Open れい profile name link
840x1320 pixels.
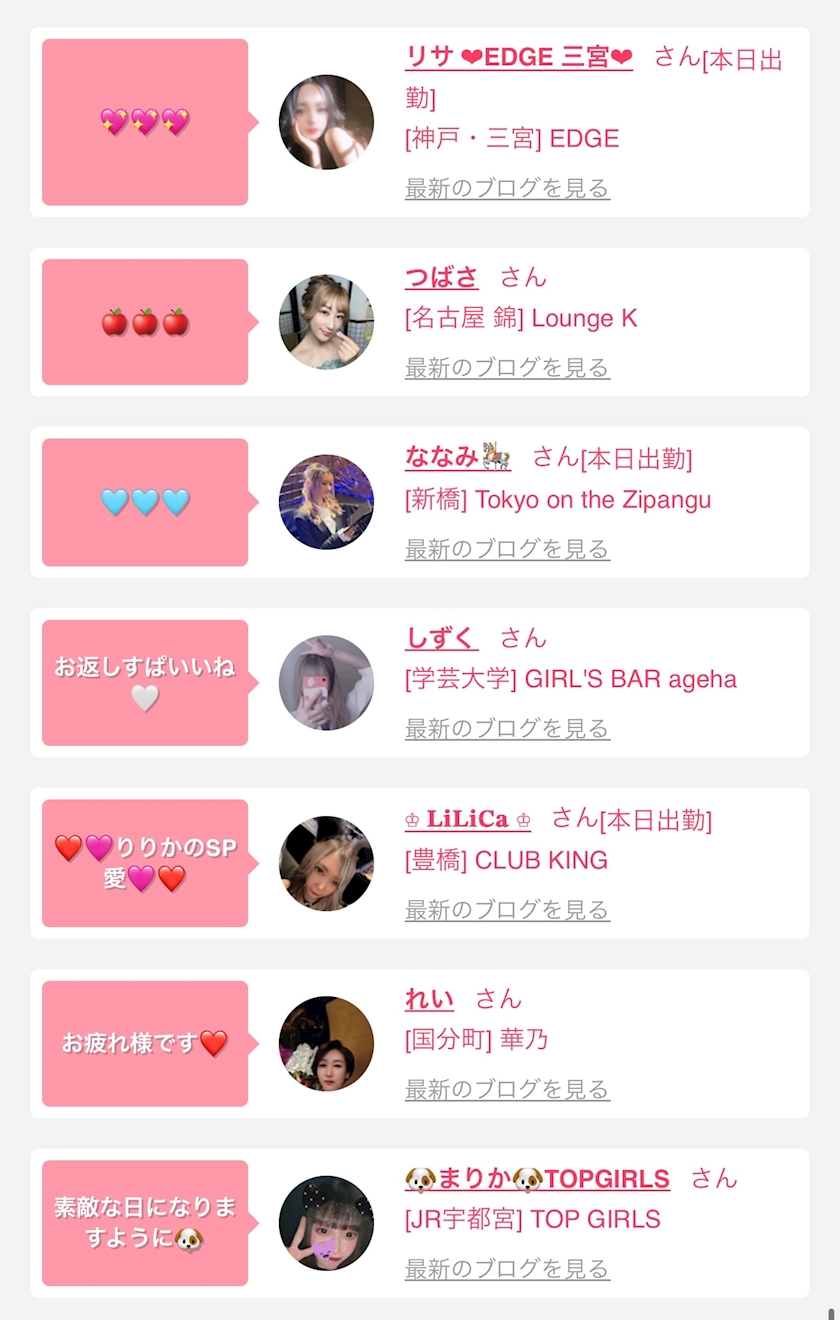[429, 999]
